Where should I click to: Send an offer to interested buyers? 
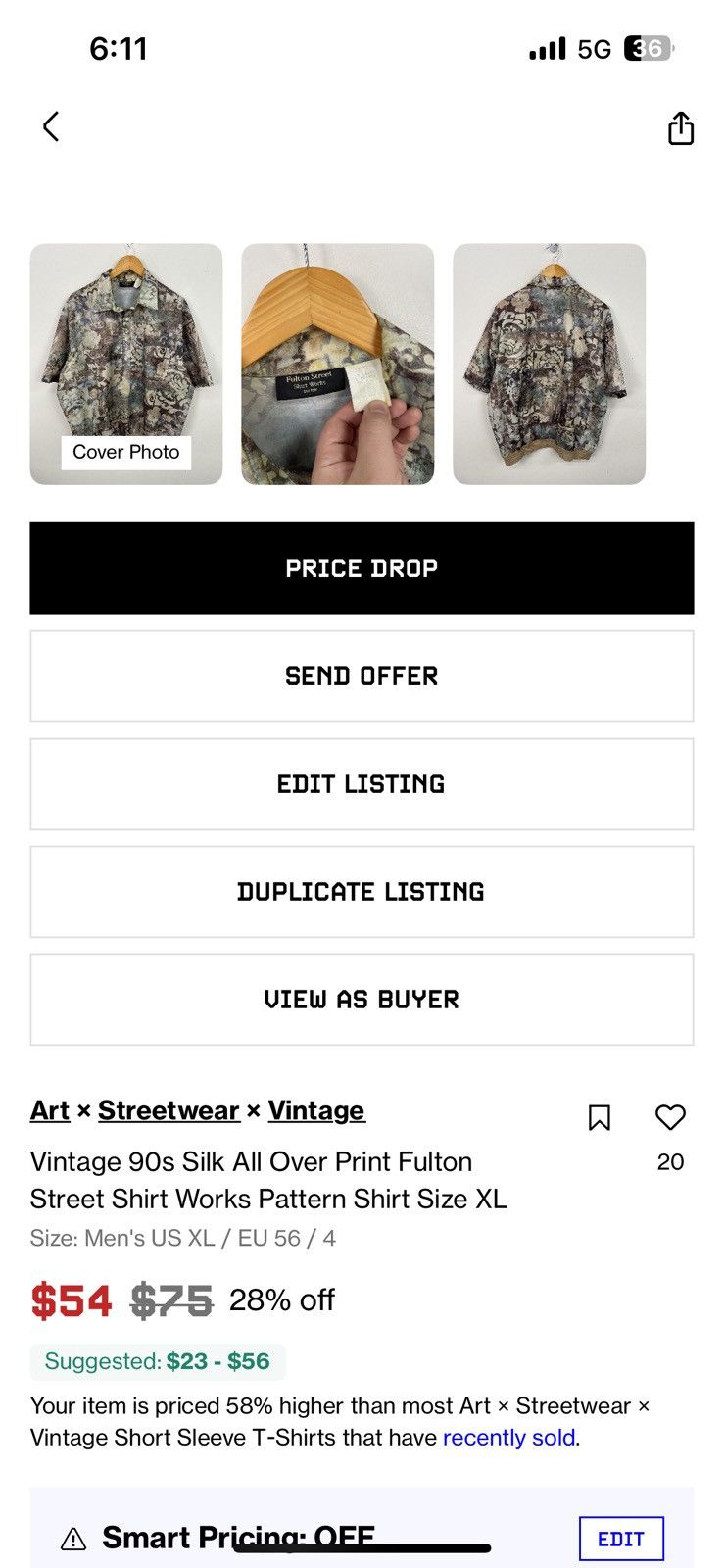(362, 676)
